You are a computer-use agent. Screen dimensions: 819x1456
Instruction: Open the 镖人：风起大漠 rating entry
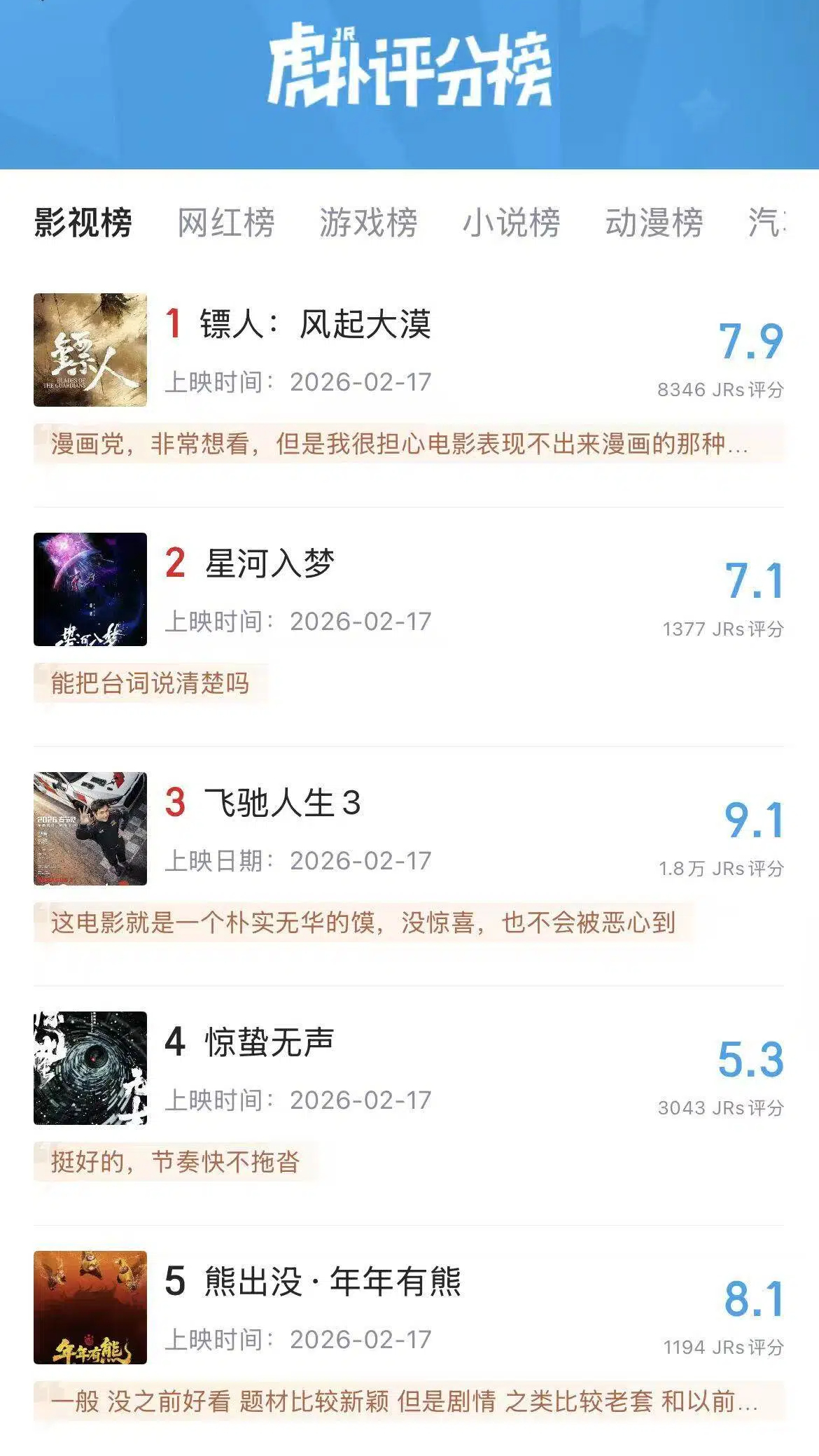tap(315, 325)
